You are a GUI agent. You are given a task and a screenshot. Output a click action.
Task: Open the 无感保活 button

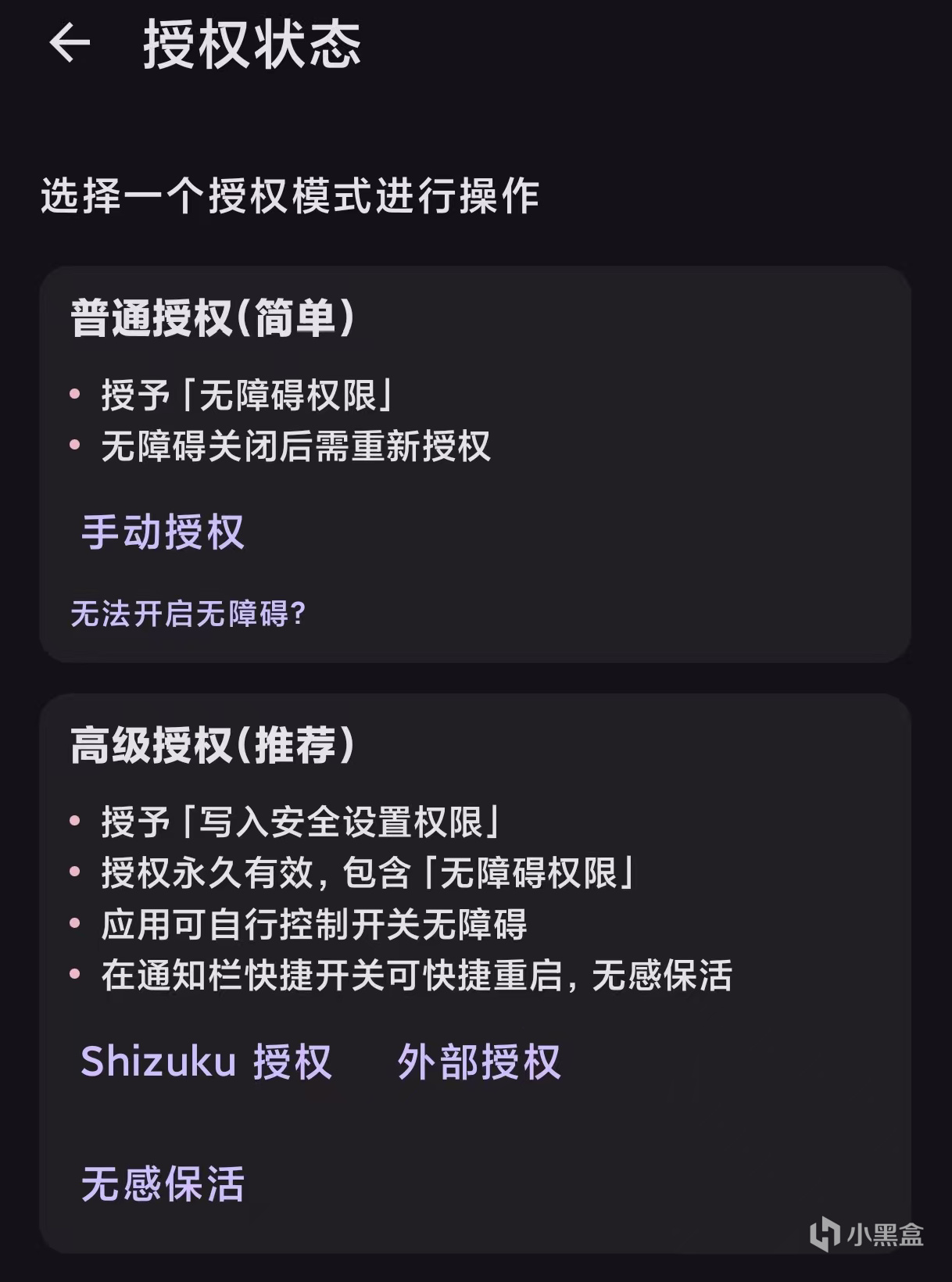coord(163,1184)
